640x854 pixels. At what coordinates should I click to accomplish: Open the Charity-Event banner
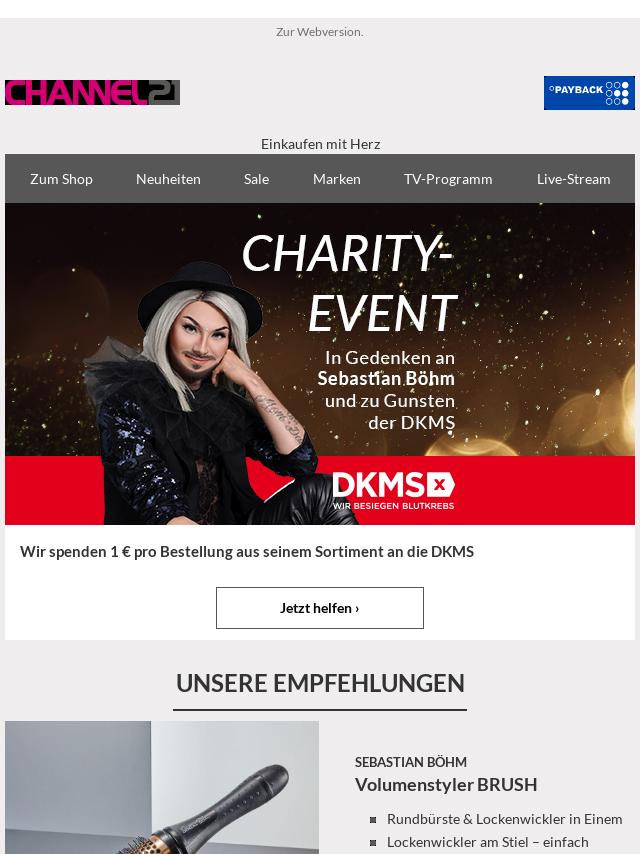pyautogui.click(x=319, y=364)
